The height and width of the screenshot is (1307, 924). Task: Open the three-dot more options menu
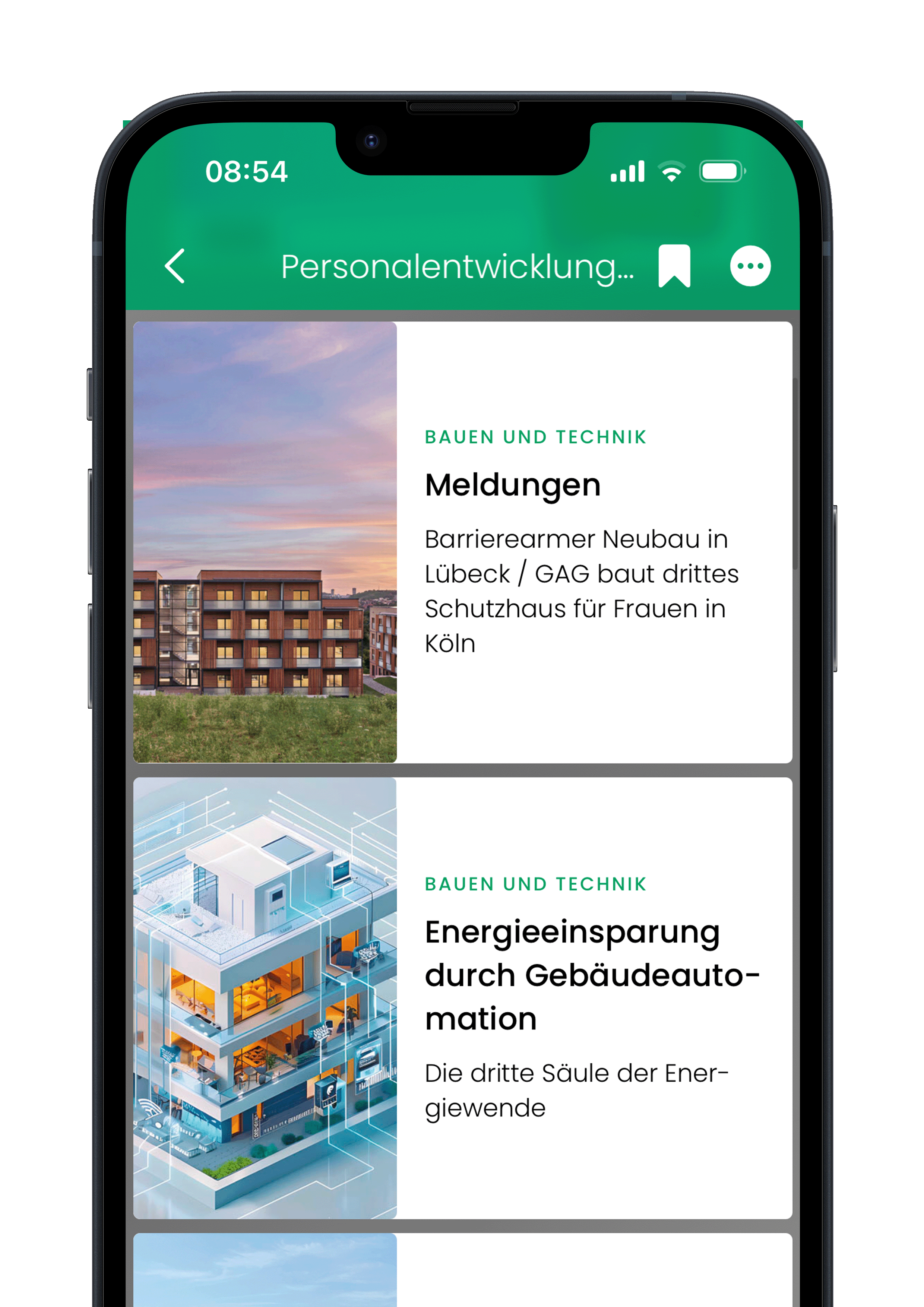click(x=750, y=266)
